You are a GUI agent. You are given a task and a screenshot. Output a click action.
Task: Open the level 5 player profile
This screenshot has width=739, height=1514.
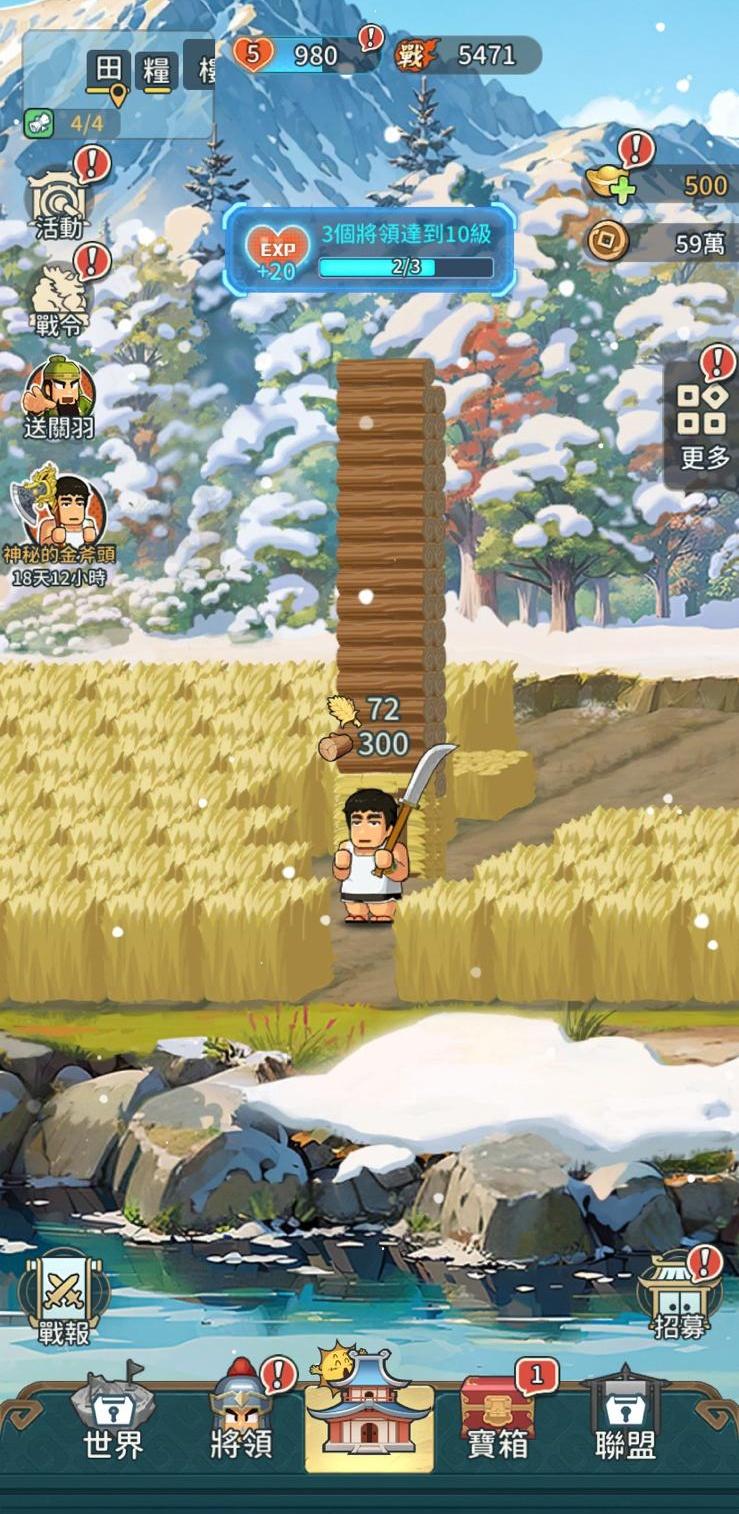click(254, 54)
